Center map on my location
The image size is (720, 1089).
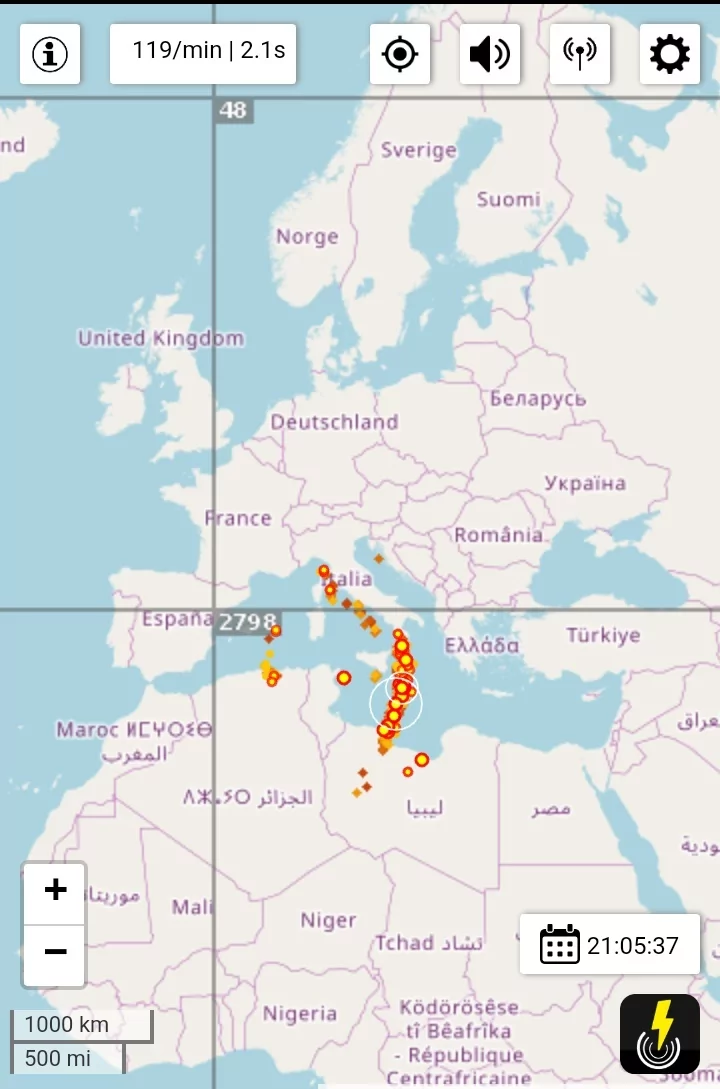click(x=400, y=54)
